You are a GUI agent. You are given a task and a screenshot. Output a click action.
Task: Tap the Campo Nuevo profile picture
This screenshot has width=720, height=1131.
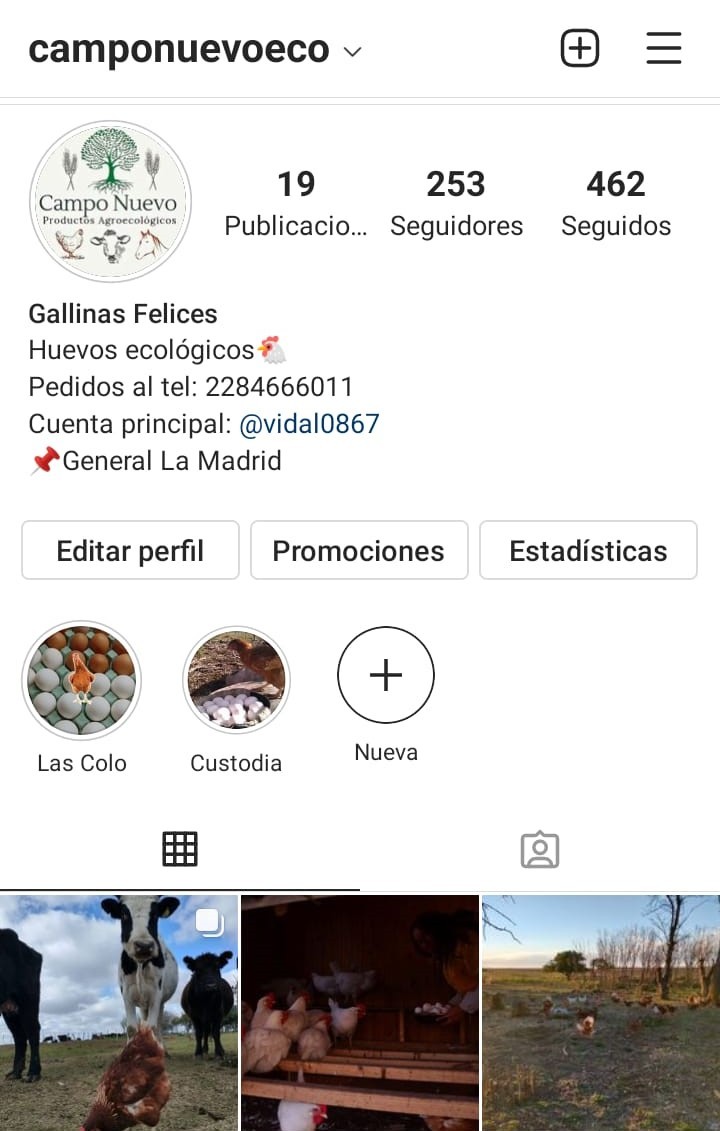click(x=110, y=201)
